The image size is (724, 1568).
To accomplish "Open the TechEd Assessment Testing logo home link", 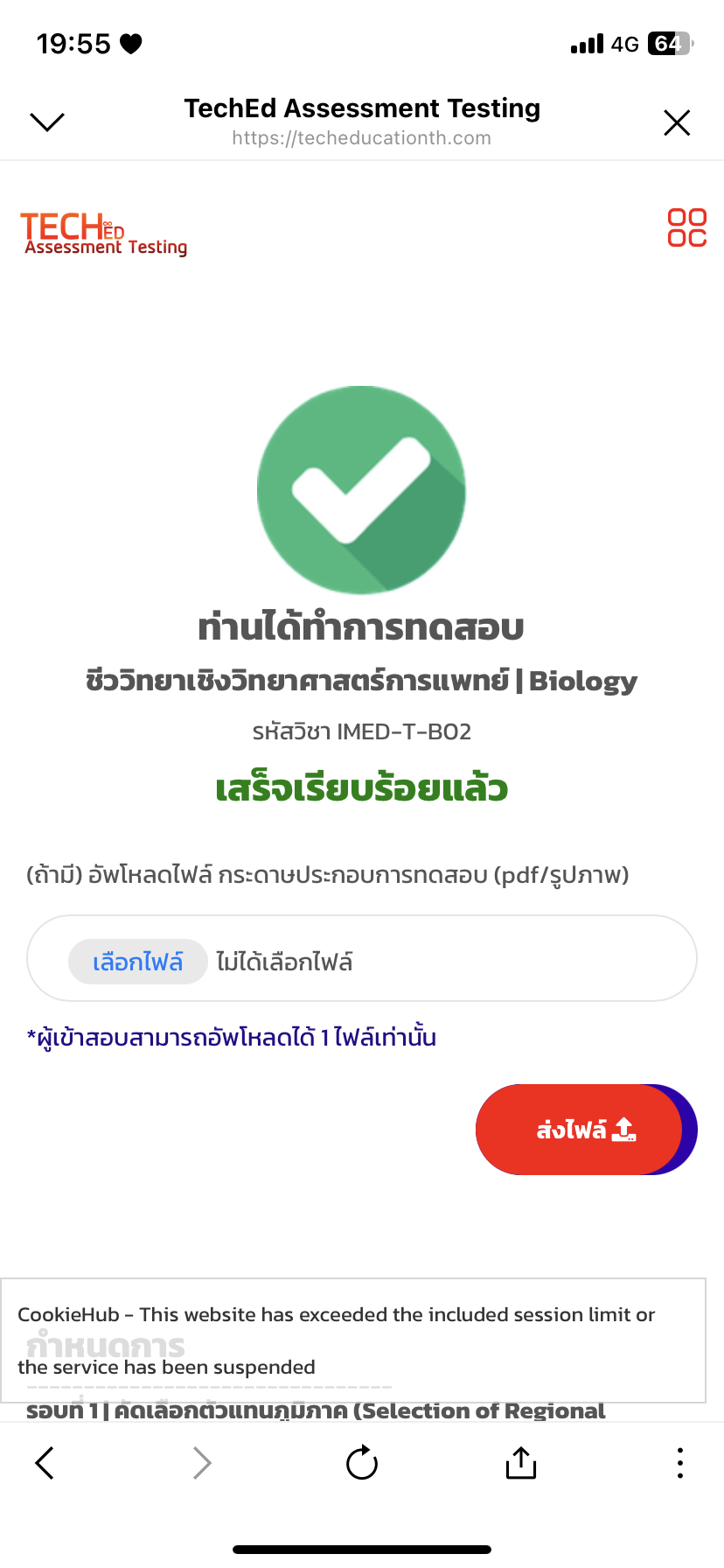I will pyautogui.click(x=104, y=234).
